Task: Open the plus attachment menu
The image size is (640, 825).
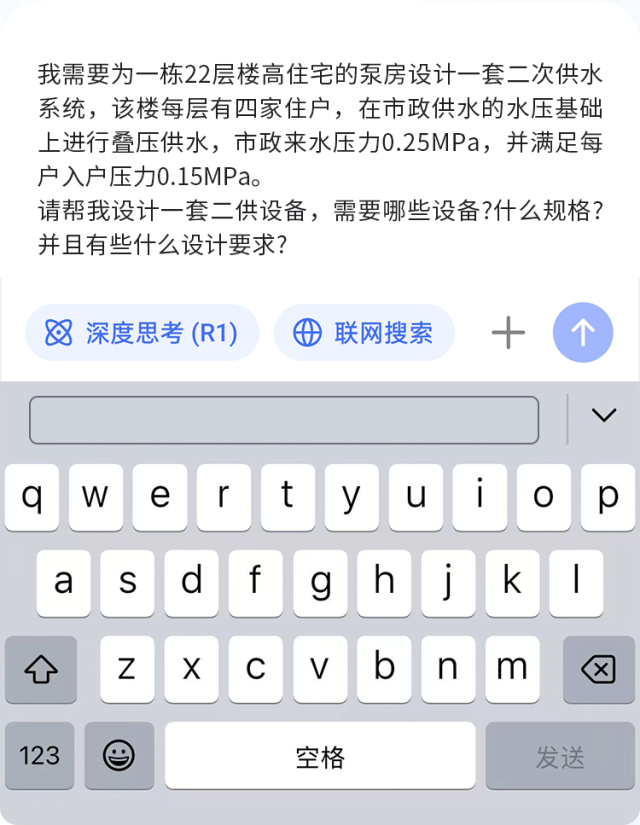Action: pyautogui.click(x=508, y=333)
